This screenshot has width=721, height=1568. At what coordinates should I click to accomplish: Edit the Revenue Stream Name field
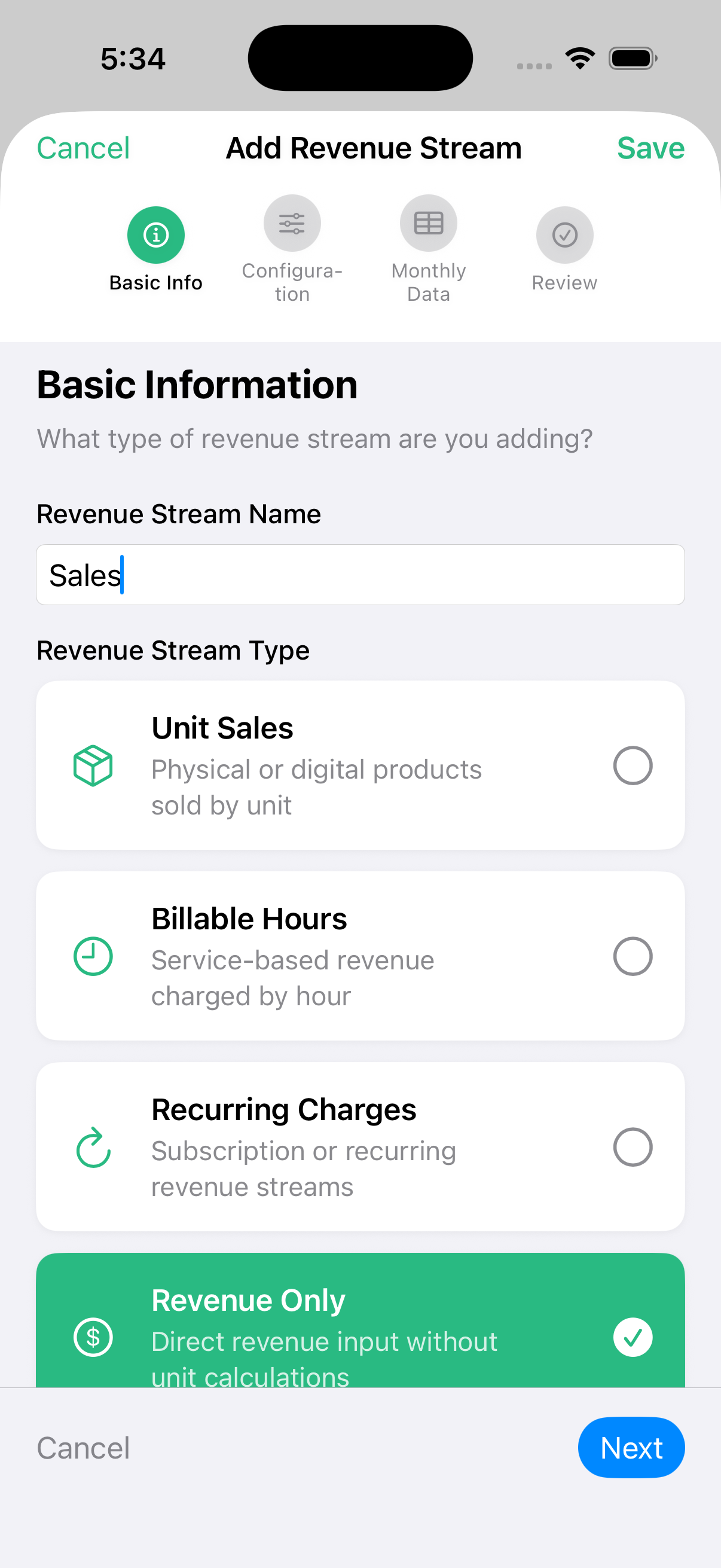coord(360,575)
